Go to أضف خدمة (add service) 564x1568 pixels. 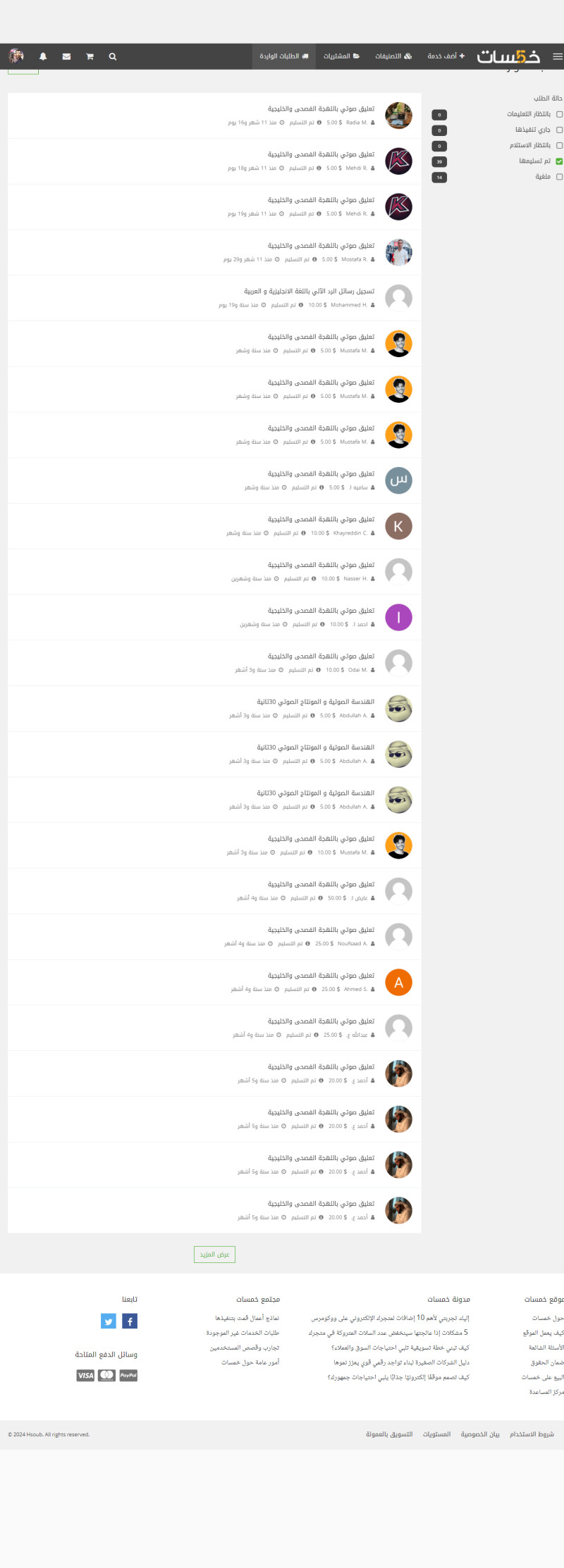[x=446, y=56]
